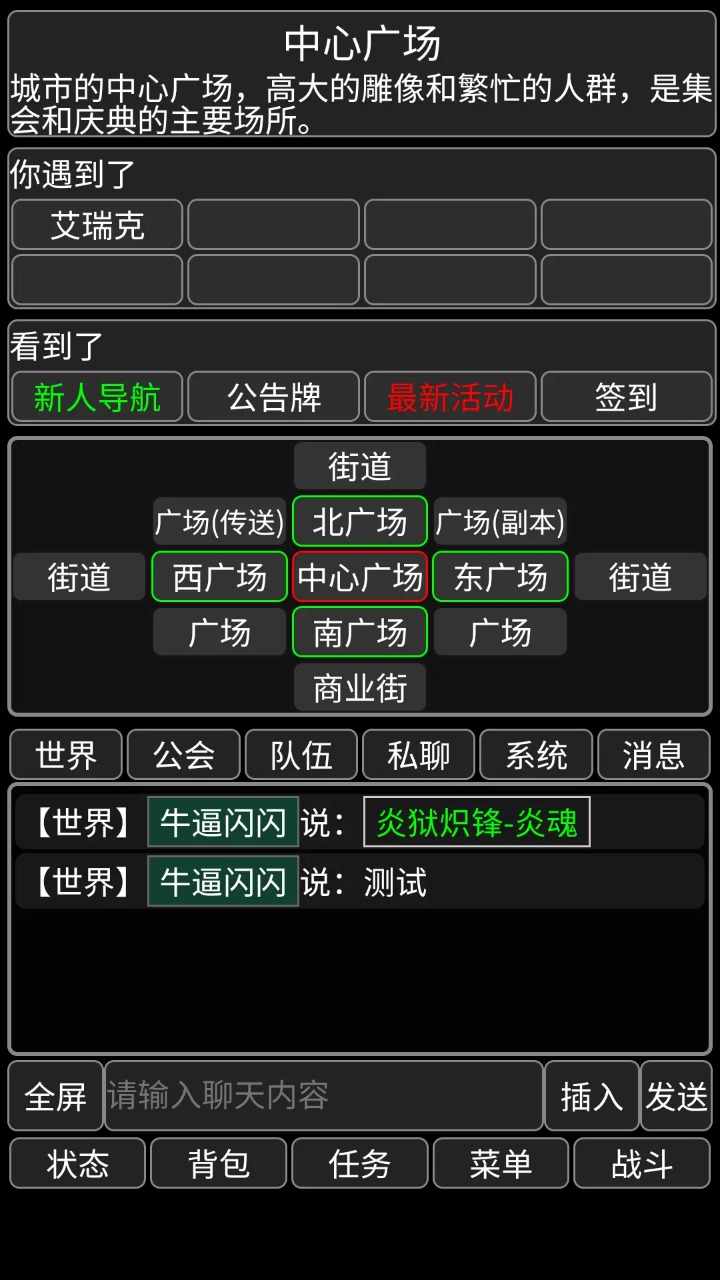
Task: Open the 背包 inventory
Action: [x=218, y=1163]
